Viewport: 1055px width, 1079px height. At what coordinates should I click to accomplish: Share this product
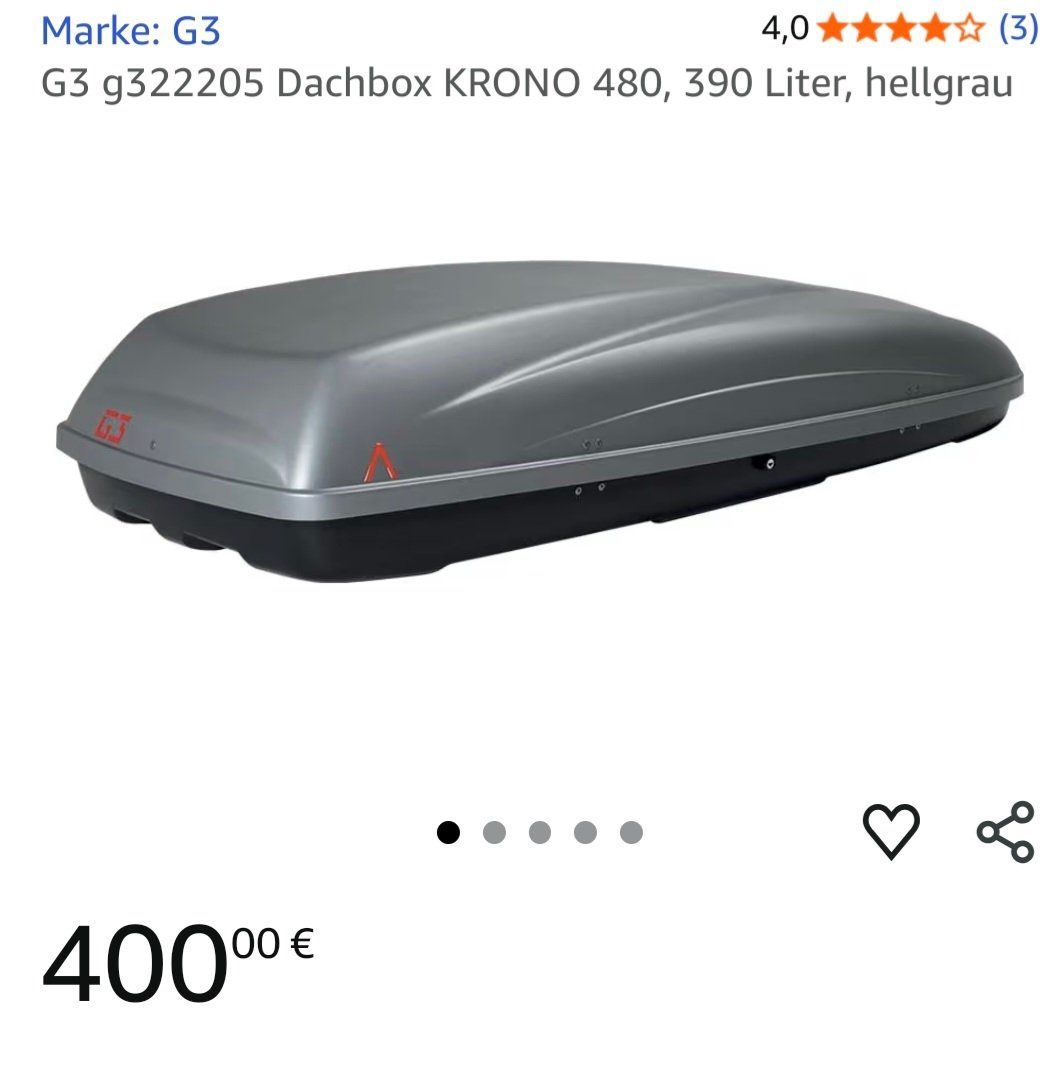pos(1004,831)
